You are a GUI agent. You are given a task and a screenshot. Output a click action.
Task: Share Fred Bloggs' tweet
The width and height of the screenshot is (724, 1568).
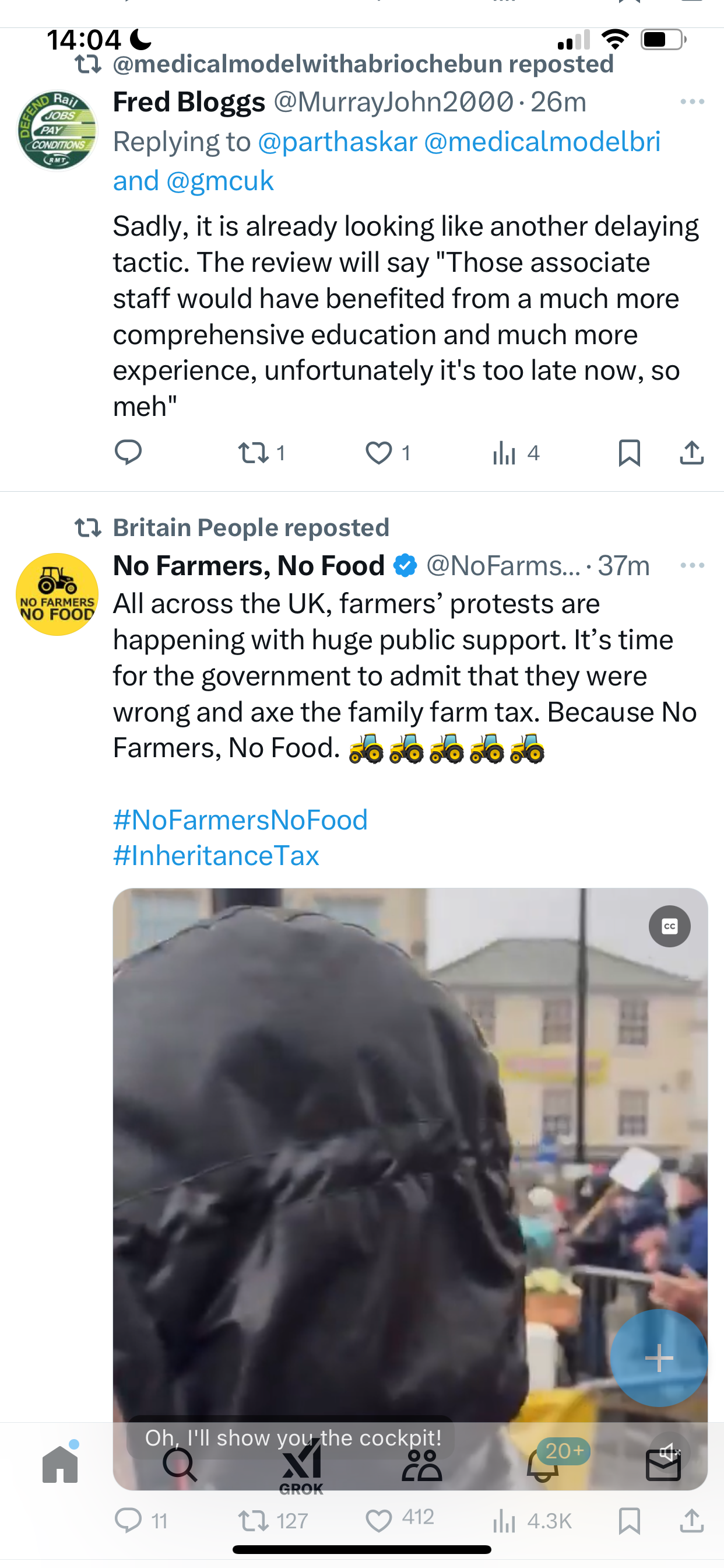692,453
